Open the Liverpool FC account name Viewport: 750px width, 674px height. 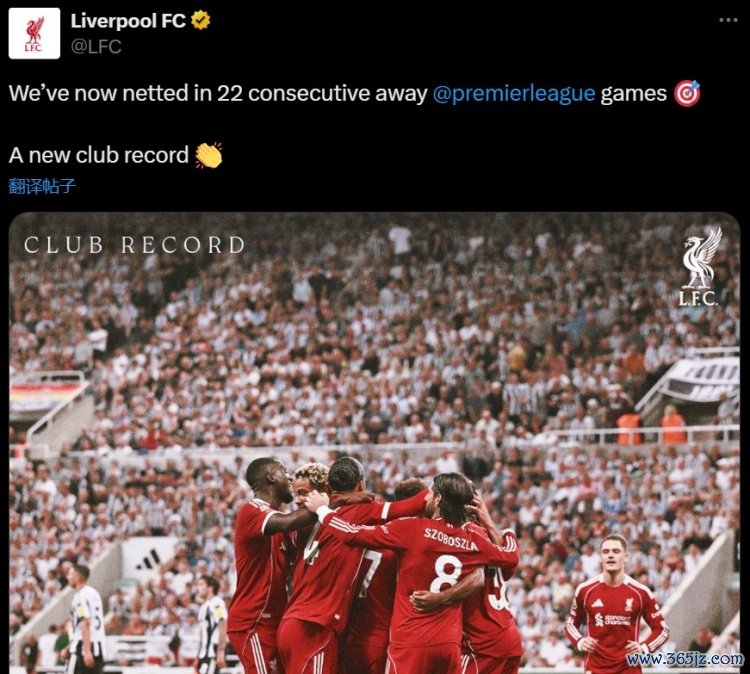click(128, 20)
